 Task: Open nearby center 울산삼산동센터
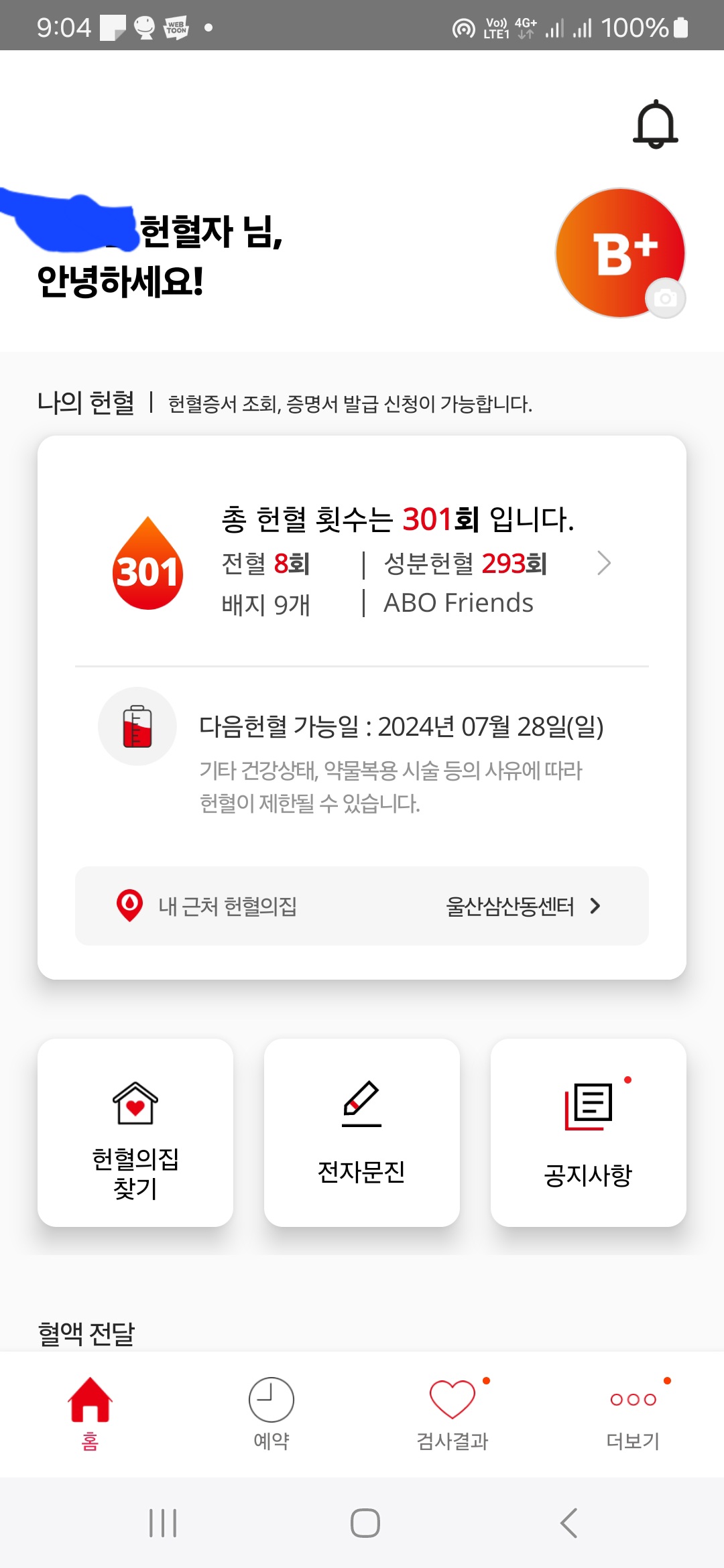coord(362,906)
